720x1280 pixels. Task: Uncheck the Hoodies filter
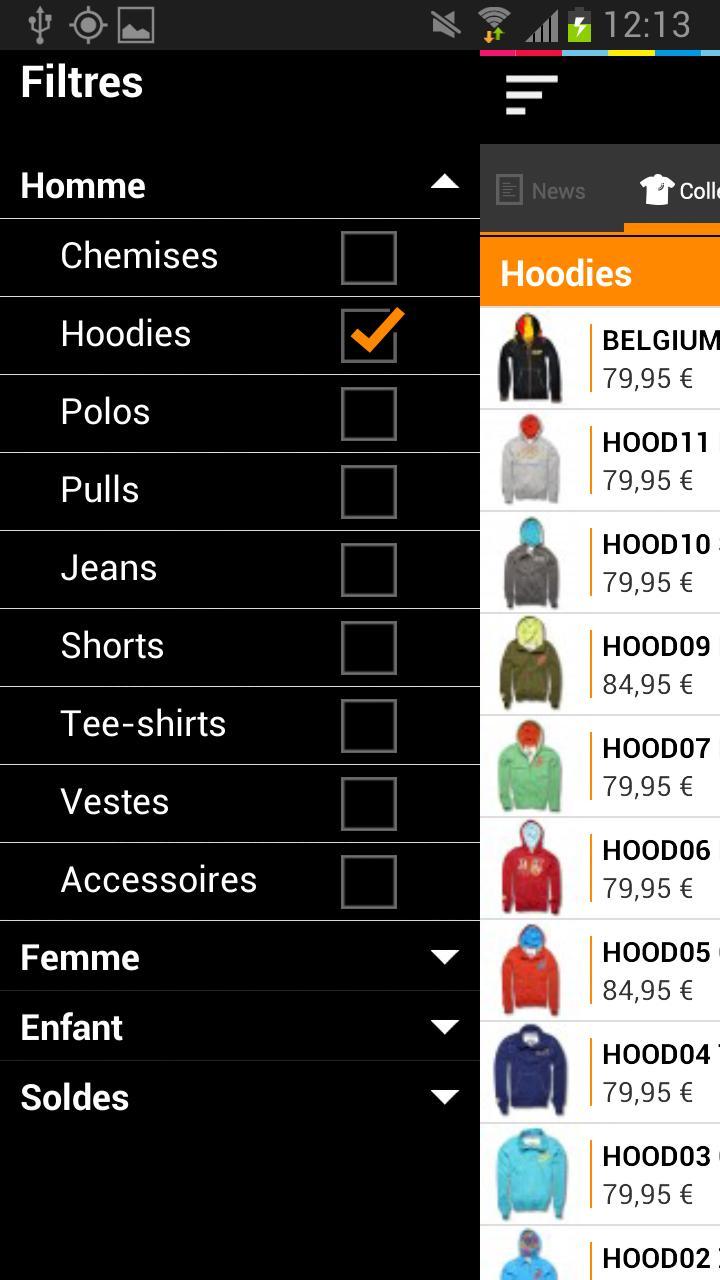[368, 335]
